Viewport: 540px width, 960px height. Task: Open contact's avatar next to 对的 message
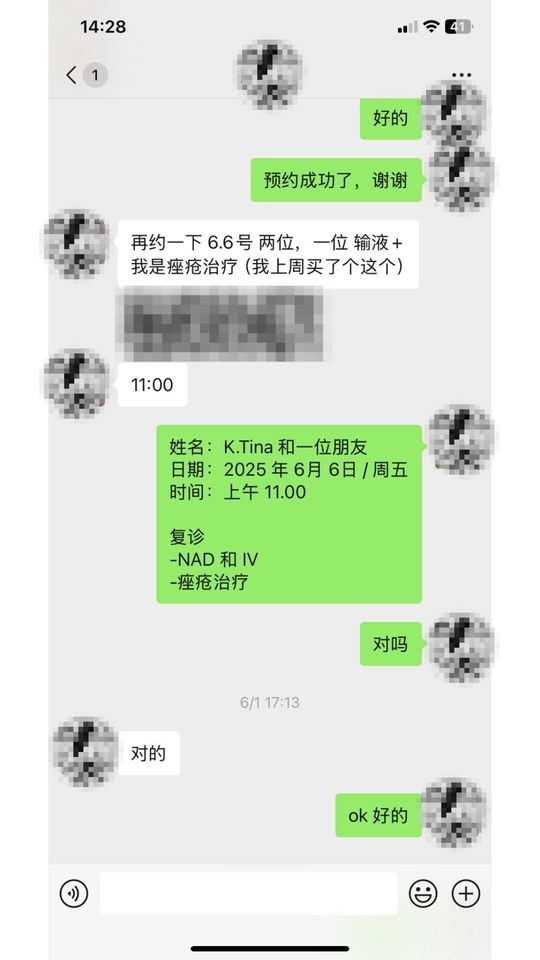[85, 752]
